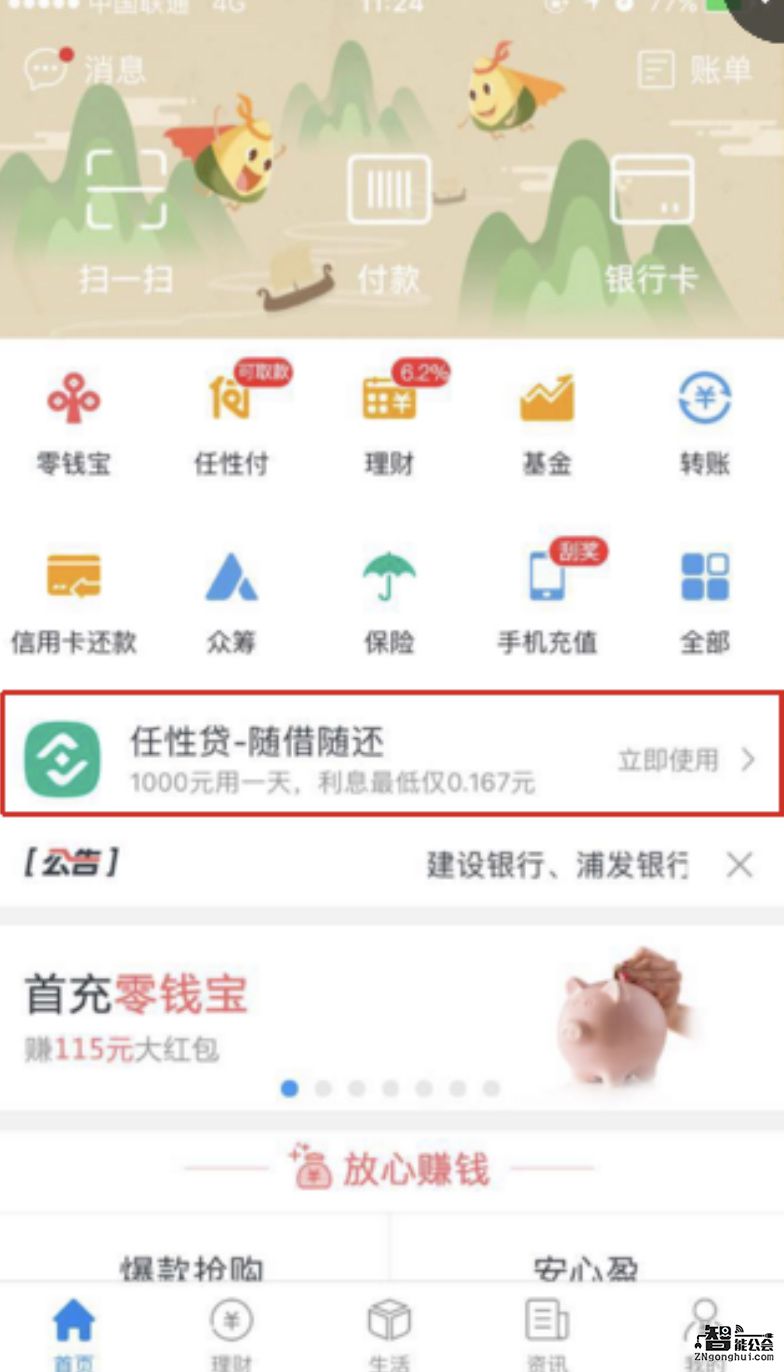The image size is (784, 1372).
Task: Switch to the 生活 tab
Action: pos(389,1331)
